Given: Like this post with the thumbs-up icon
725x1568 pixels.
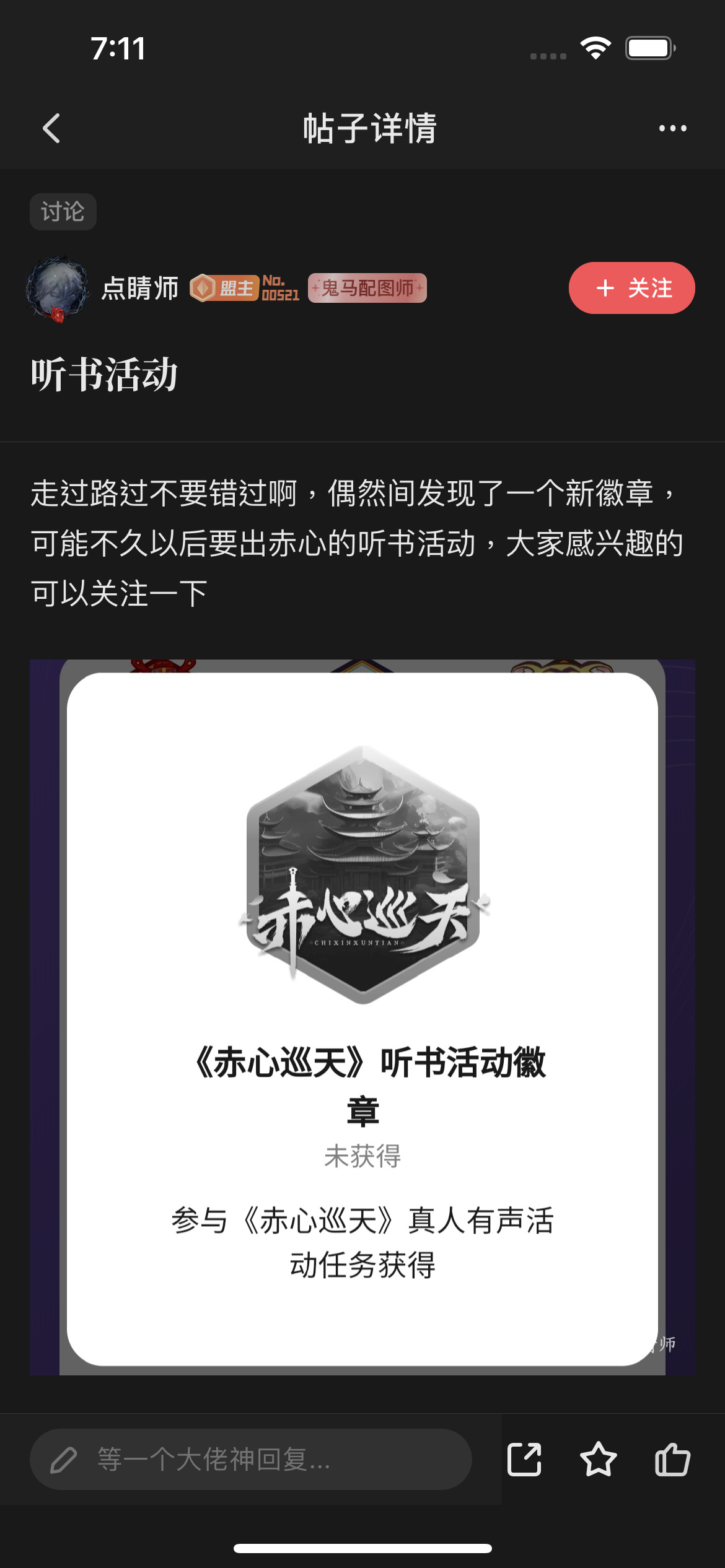Looking at the screenshot, I should [672, 1460].
